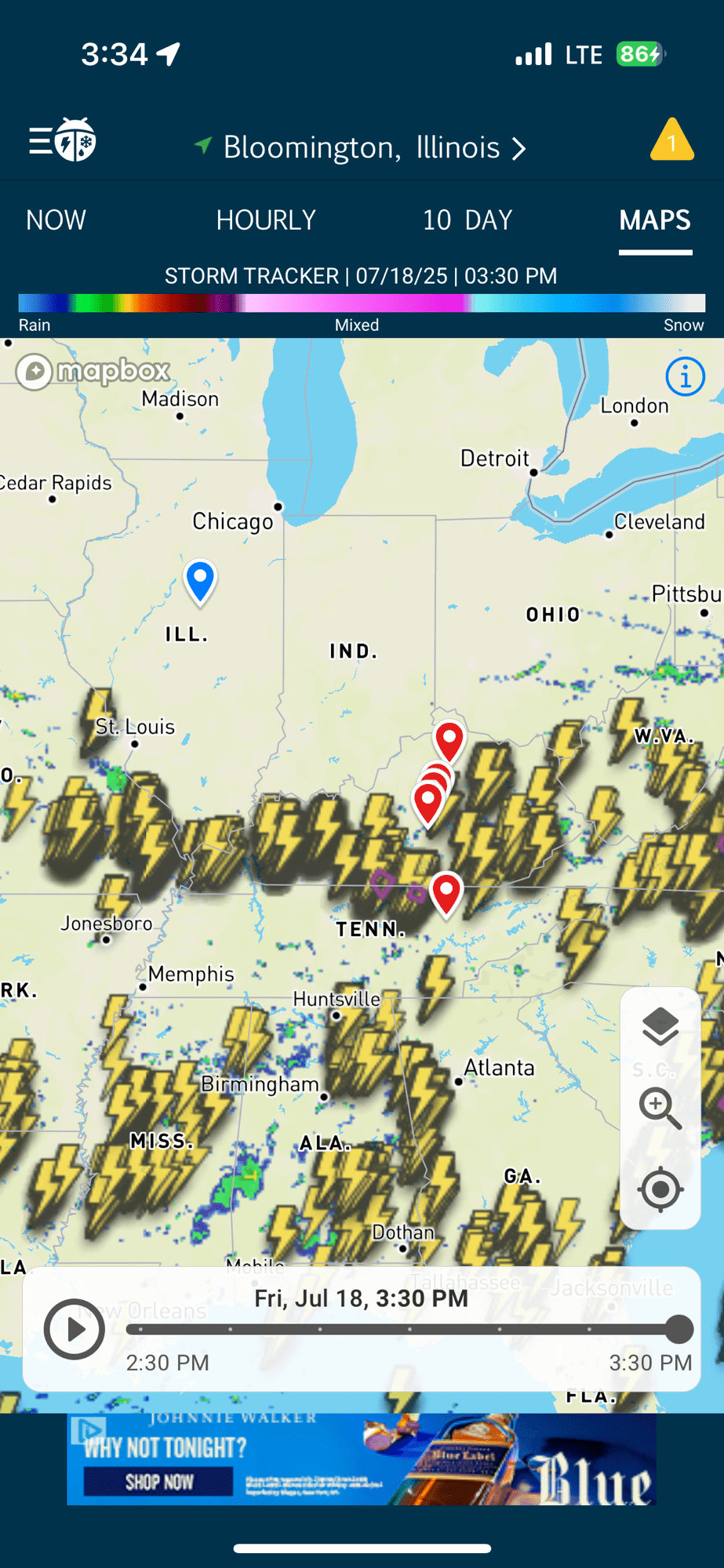The width and height of the screenshot is (724, 1568).
Task: Tap the magnifier zoom-in button
Action: tap(660, 1108)
